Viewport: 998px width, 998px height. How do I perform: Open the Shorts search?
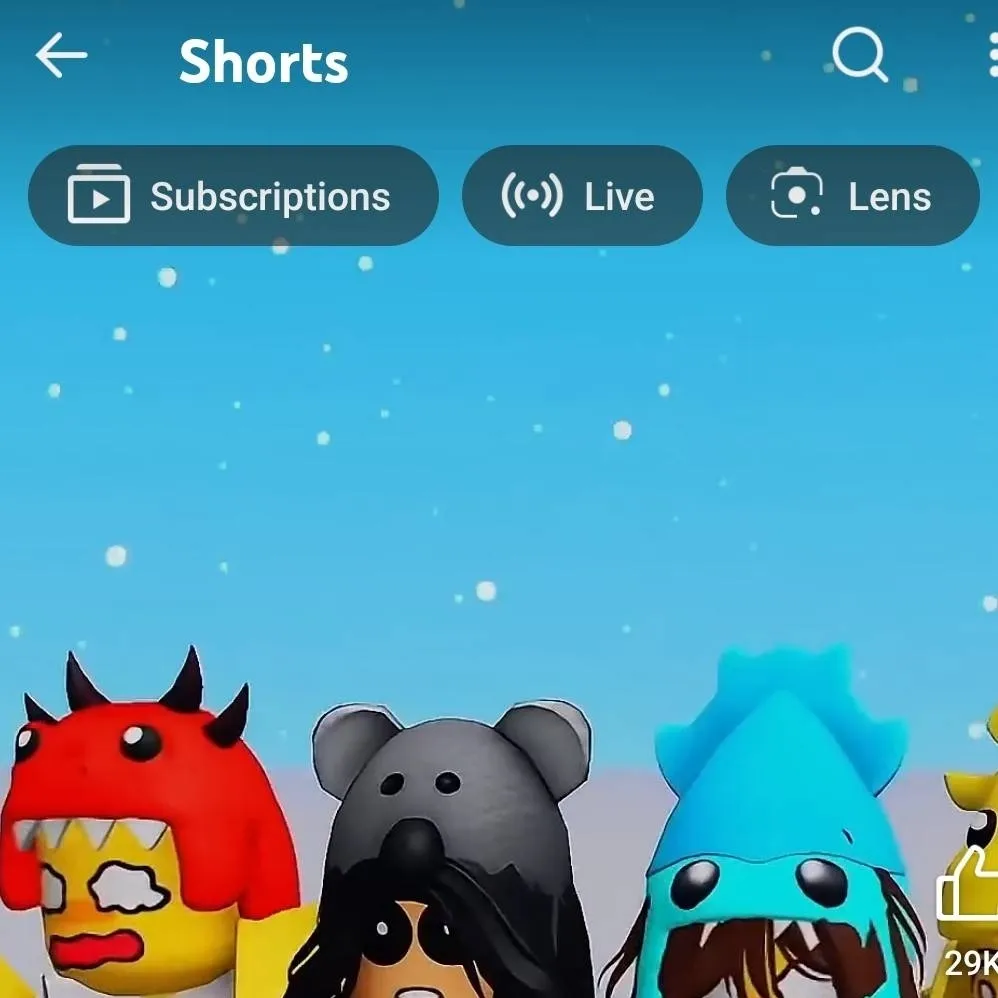click(859, 54)
